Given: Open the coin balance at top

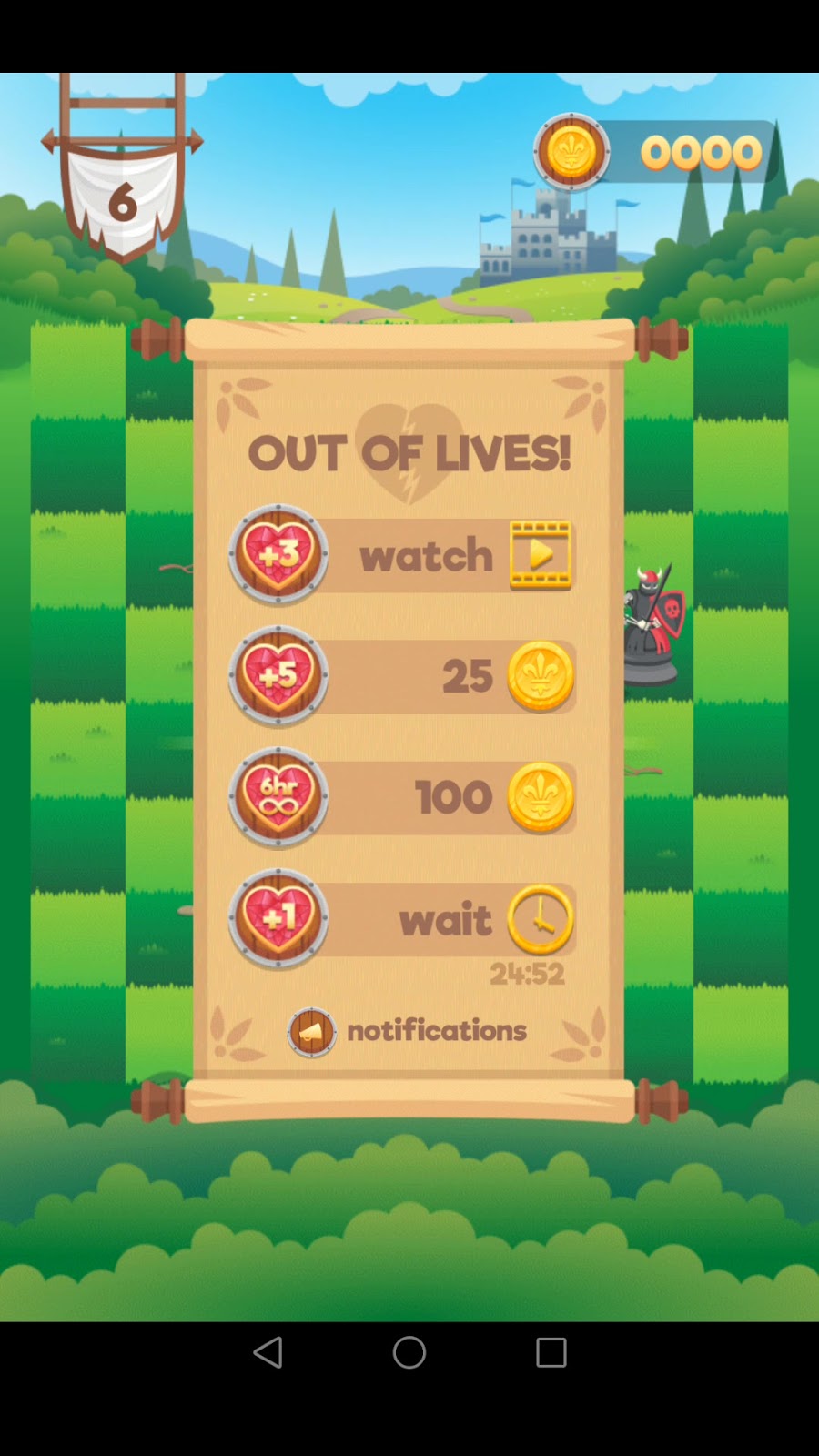Looking at the screenshot, I should click(x=653, y=152).
